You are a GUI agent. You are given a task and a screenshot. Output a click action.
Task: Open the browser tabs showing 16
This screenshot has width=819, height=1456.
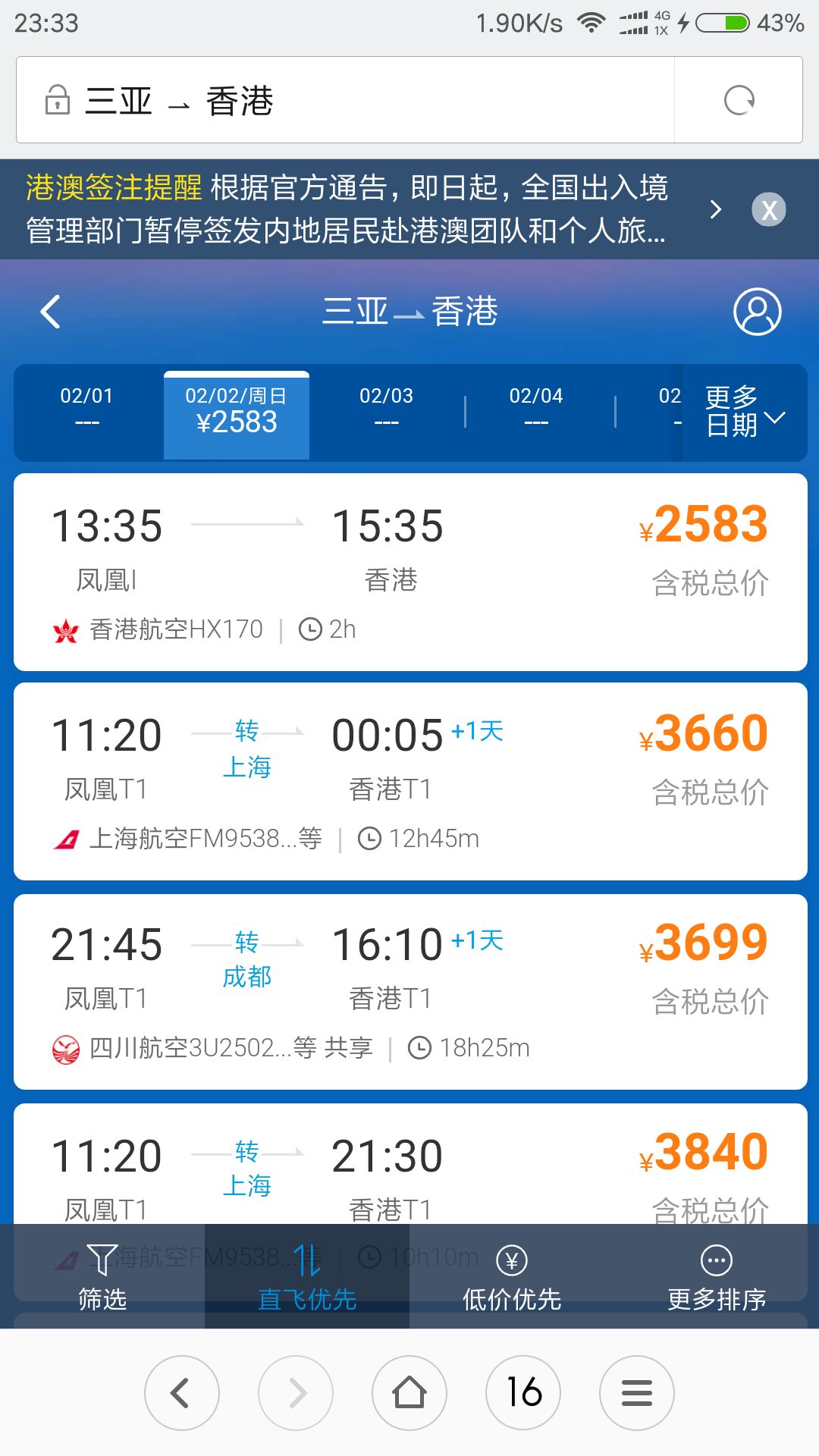[523, 1393]
